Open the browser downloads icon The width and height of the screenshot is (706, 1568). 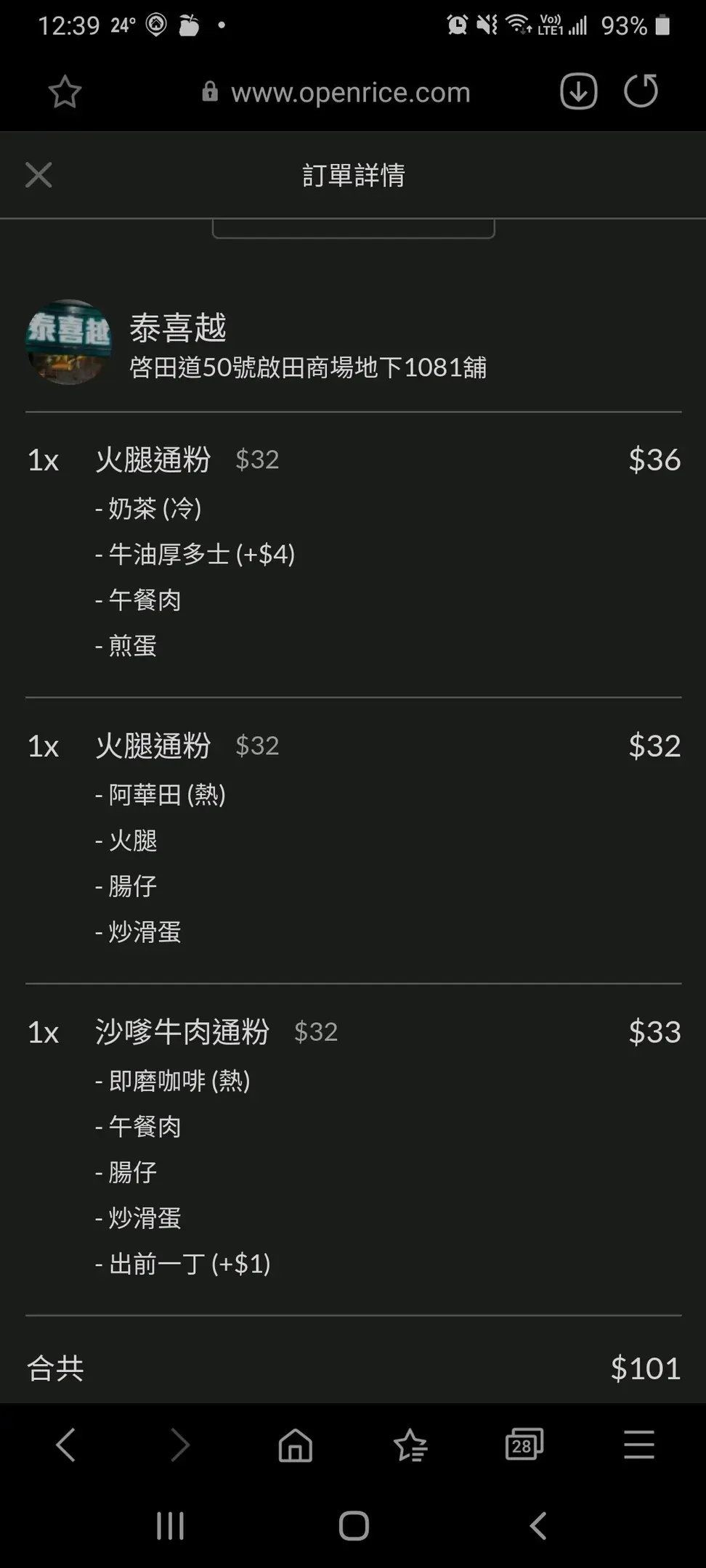click(578, 91)
